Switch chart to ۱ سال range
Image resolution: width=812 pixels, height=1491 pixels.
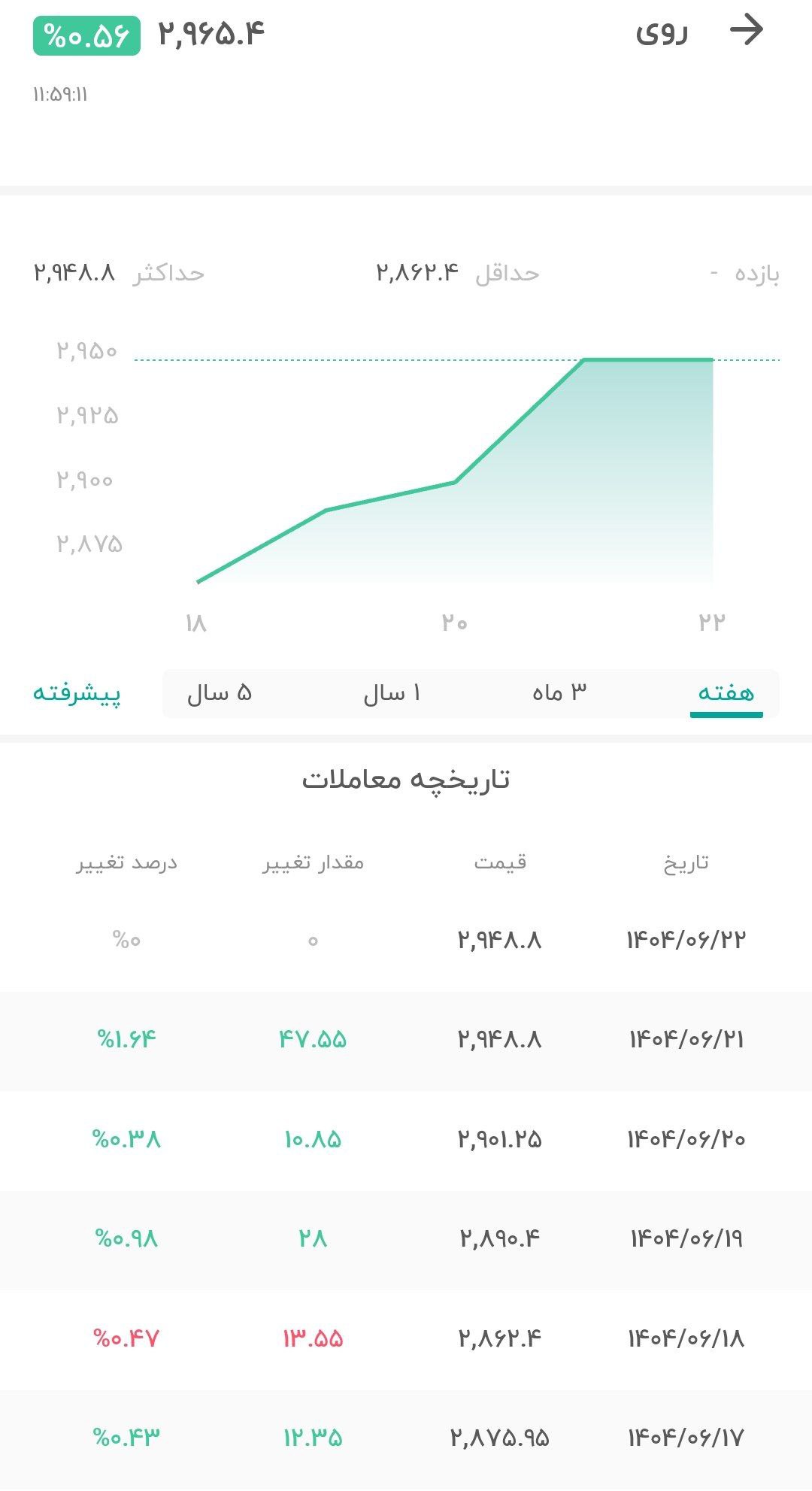point(392,692)
